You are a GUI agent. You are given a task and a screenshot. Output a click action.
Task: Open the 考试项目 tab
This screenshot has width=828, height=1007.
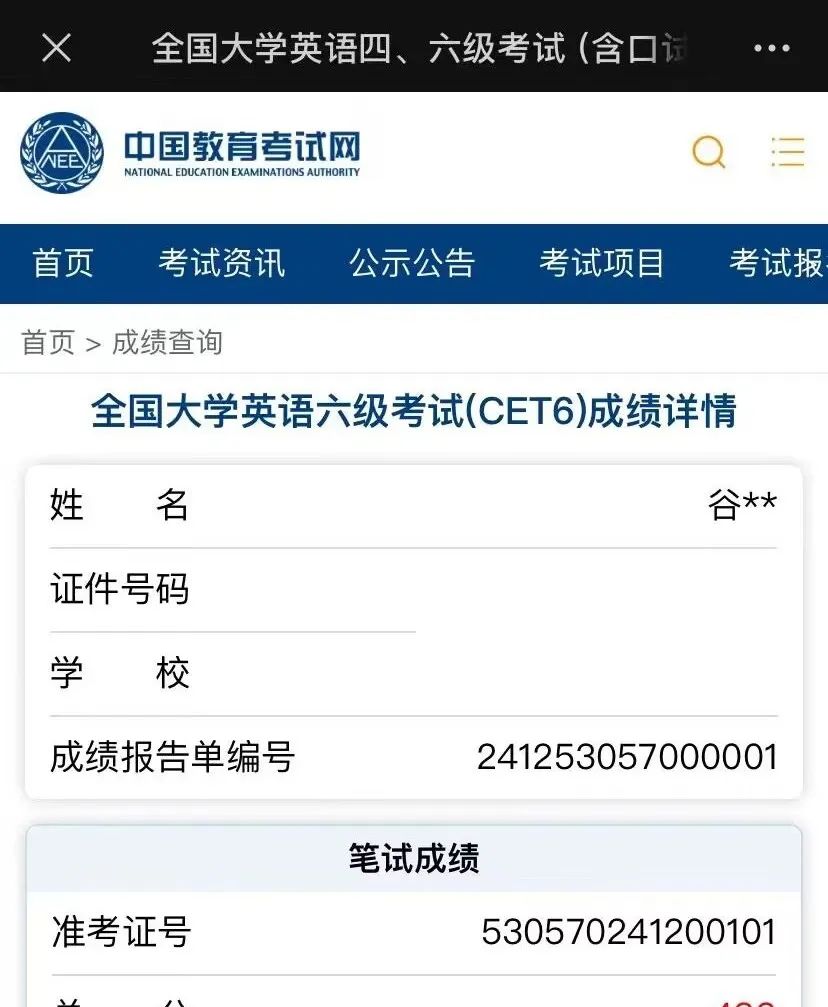click(601, 263)
